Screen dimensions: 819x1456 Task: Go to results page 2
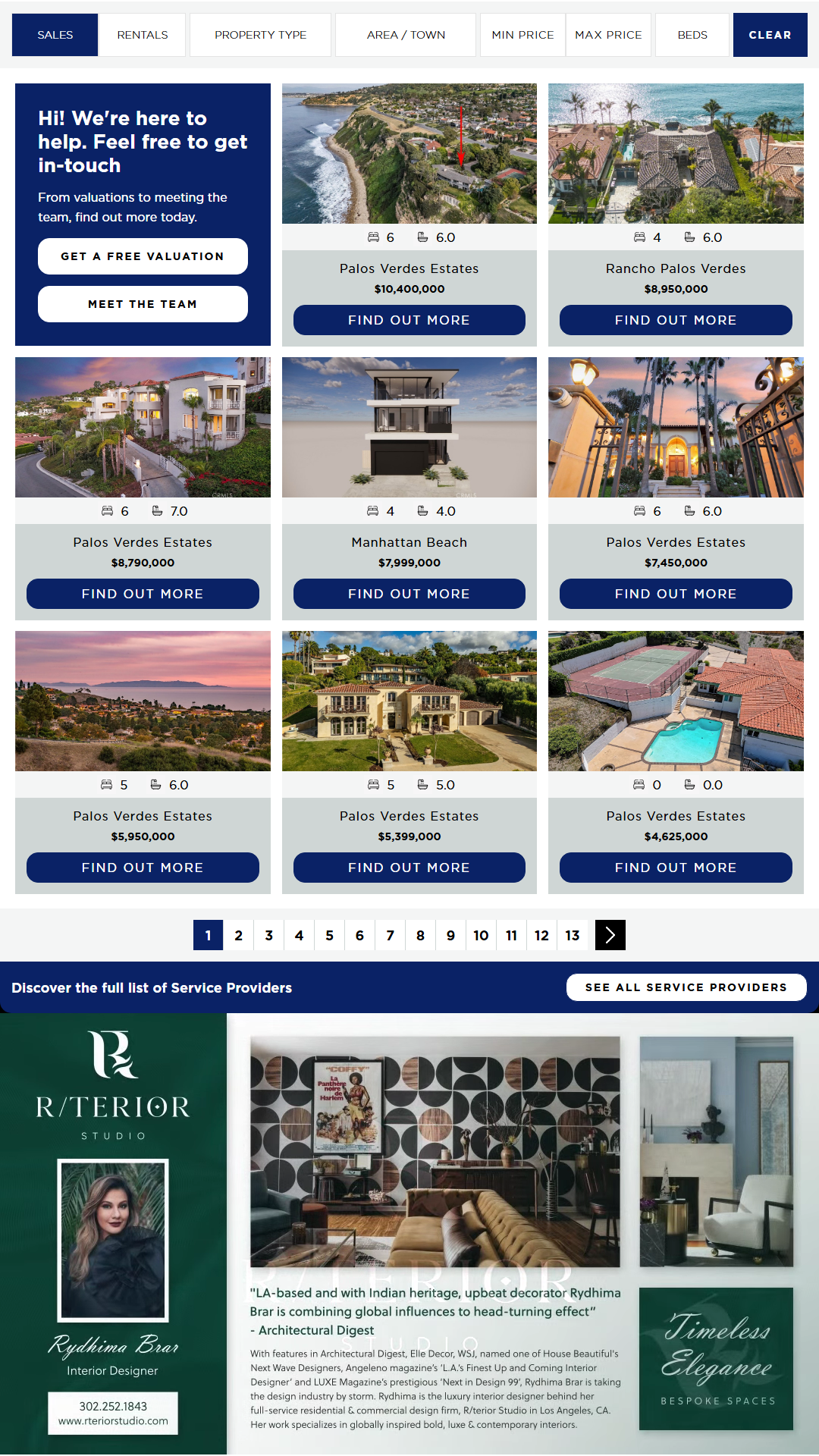tap(238, 935)
